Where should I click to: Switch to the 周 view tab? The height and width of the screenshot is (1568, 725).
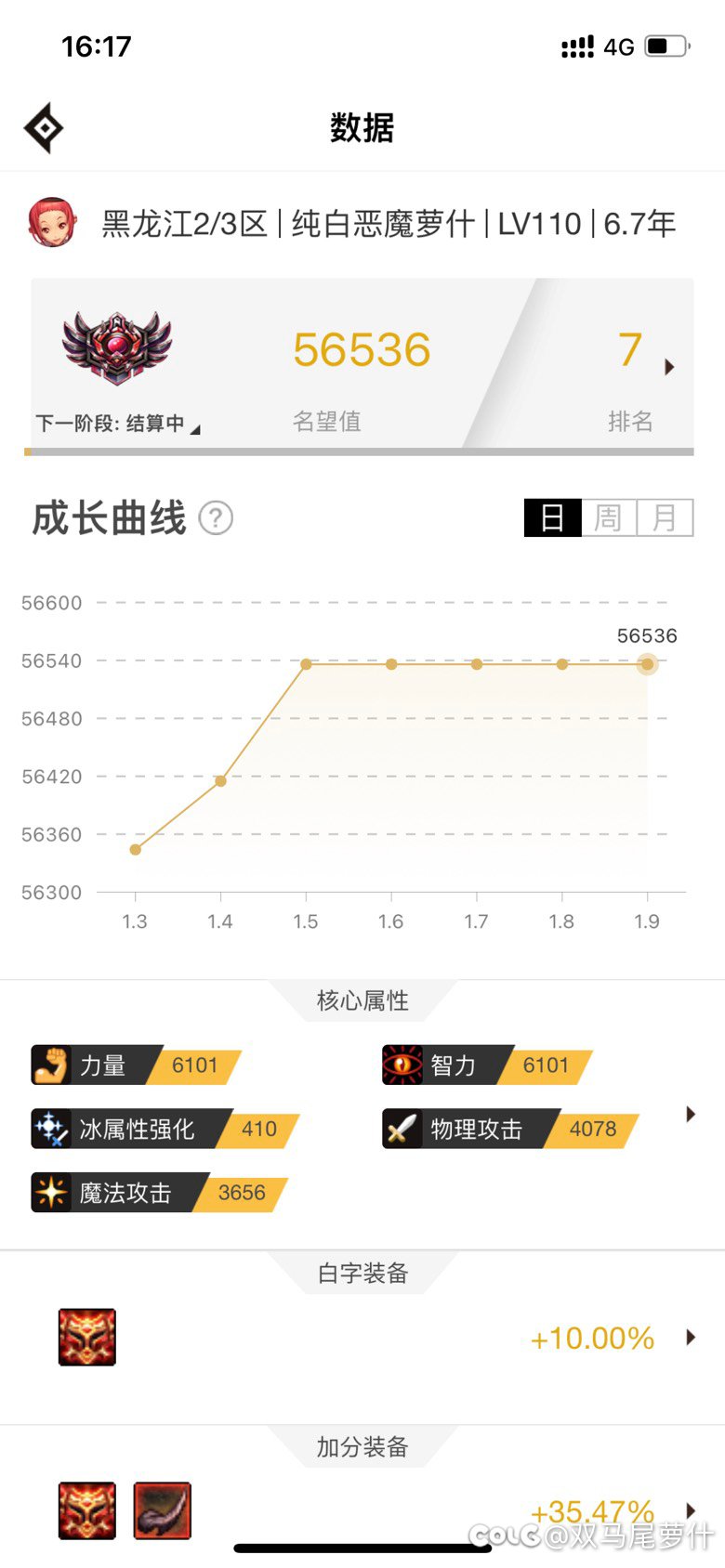(608, 517)
